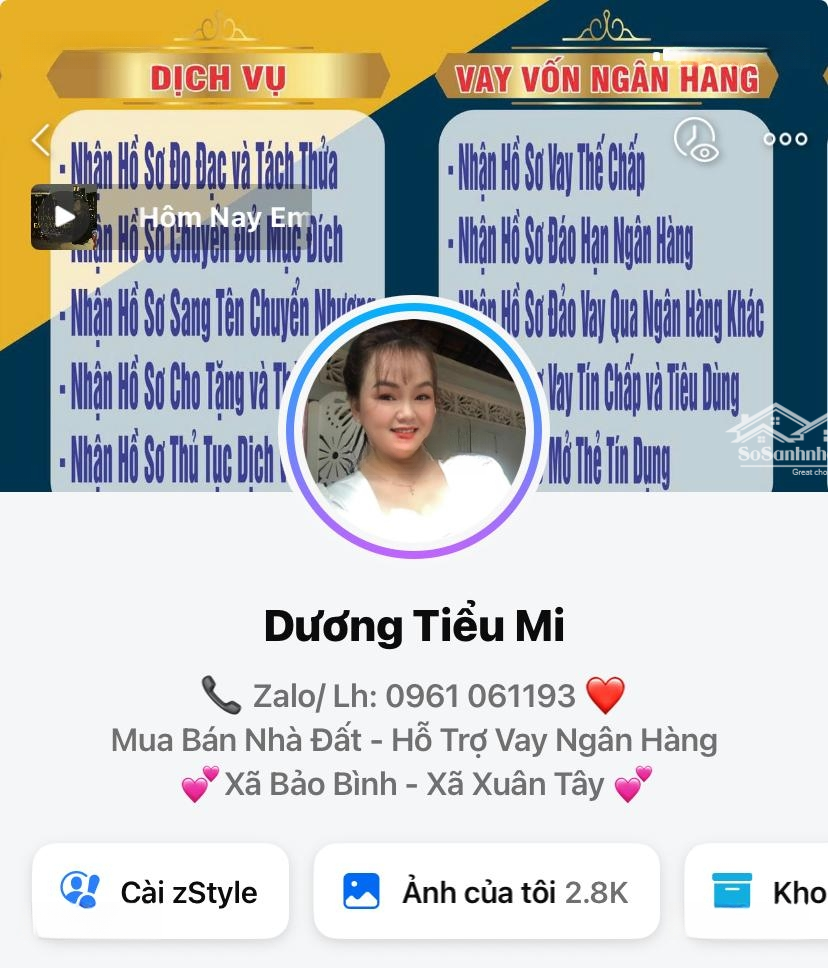This screenshot has width=828, height=968.
Task: Click the back chevron at top left
Action: pyautogui.click(x=40, y=139)
